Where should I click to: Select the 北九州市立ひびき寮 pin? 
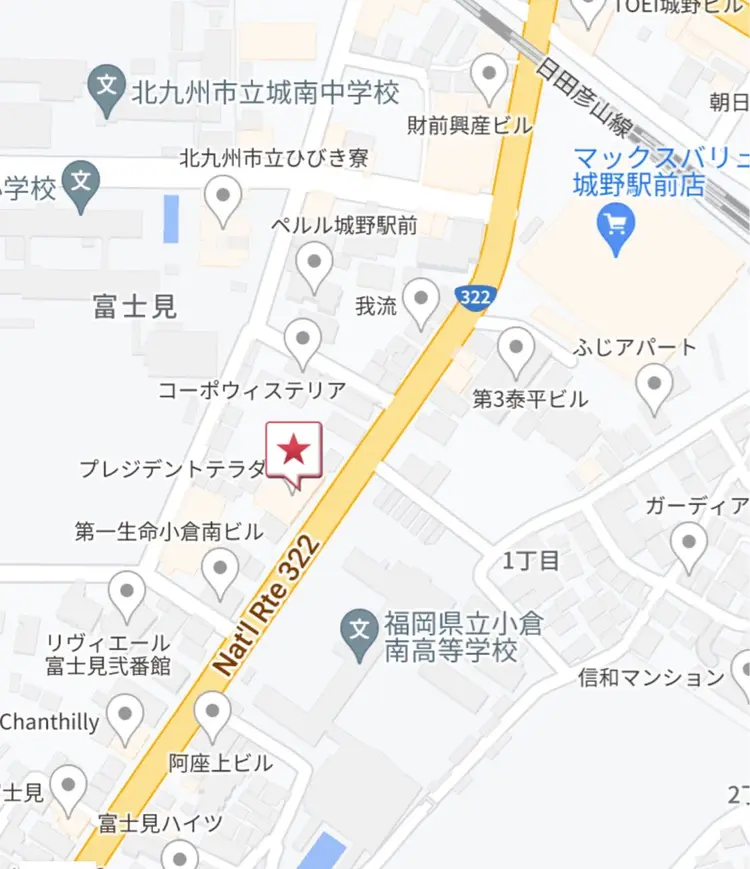(x=222, y=197)
